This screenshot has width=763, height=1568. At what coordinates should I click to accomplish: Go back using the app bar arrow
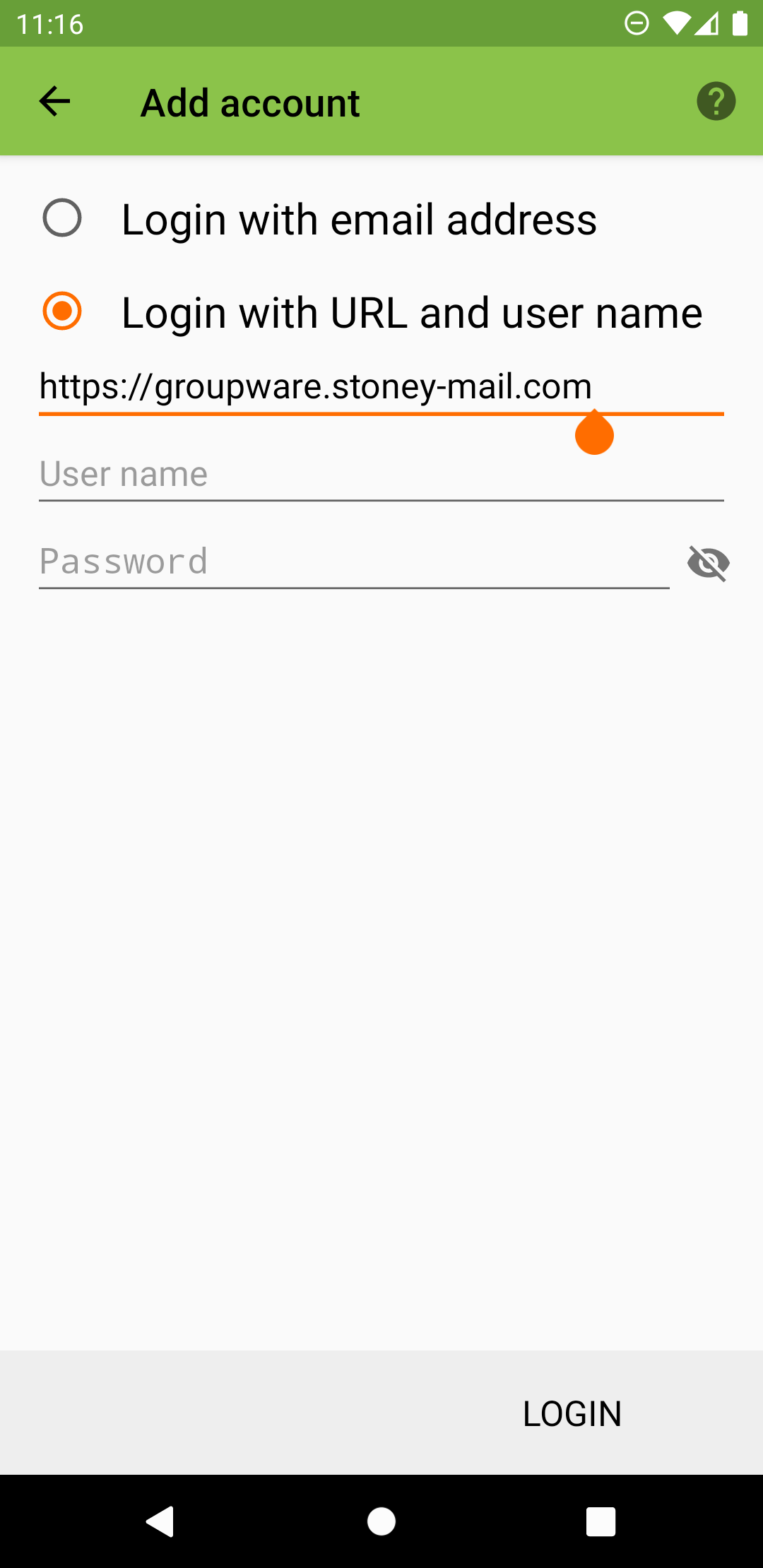point(54,102)
